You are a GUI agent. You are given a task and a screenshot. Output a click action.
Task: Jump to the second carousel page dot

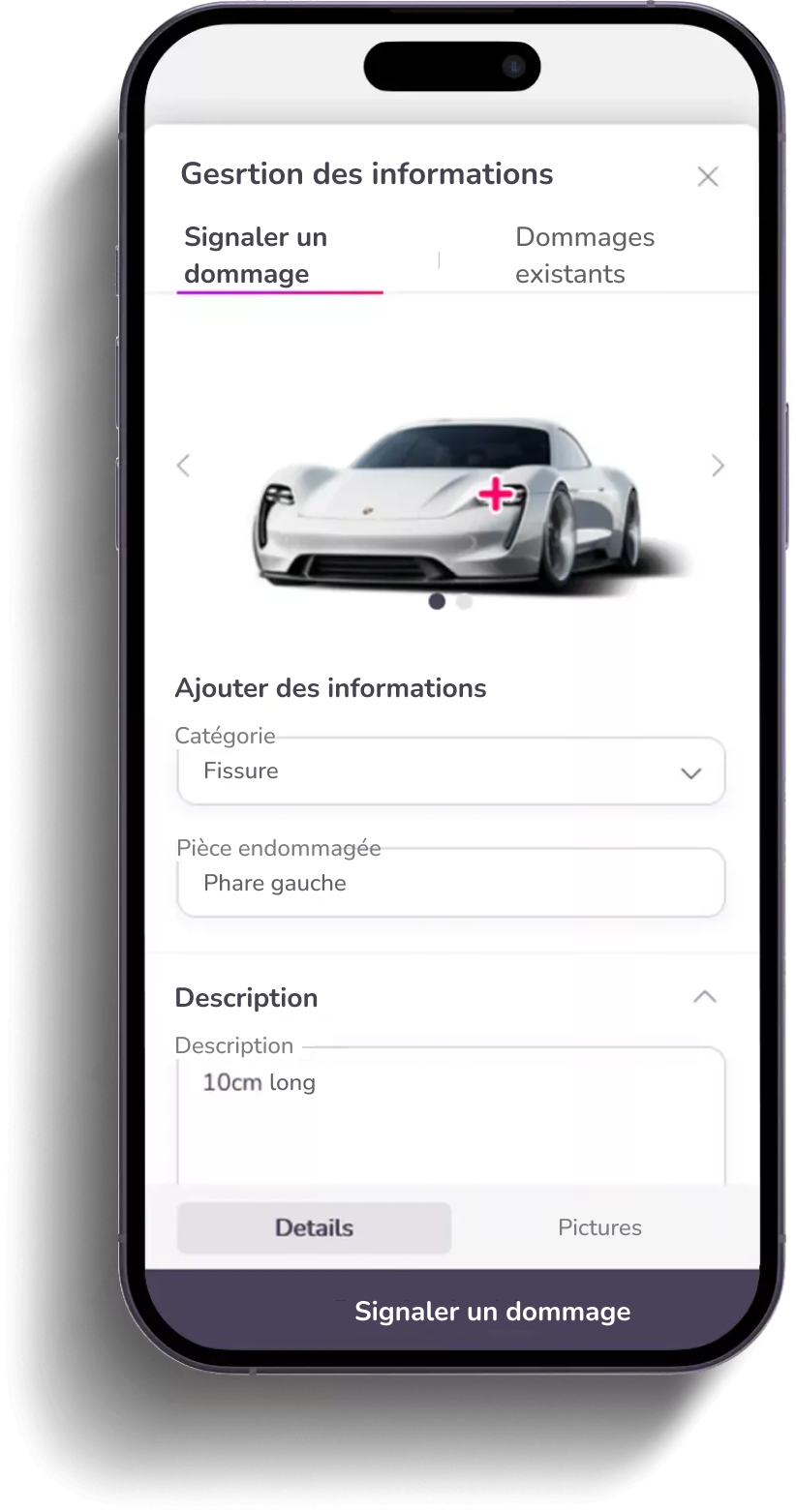coord(465,601)
